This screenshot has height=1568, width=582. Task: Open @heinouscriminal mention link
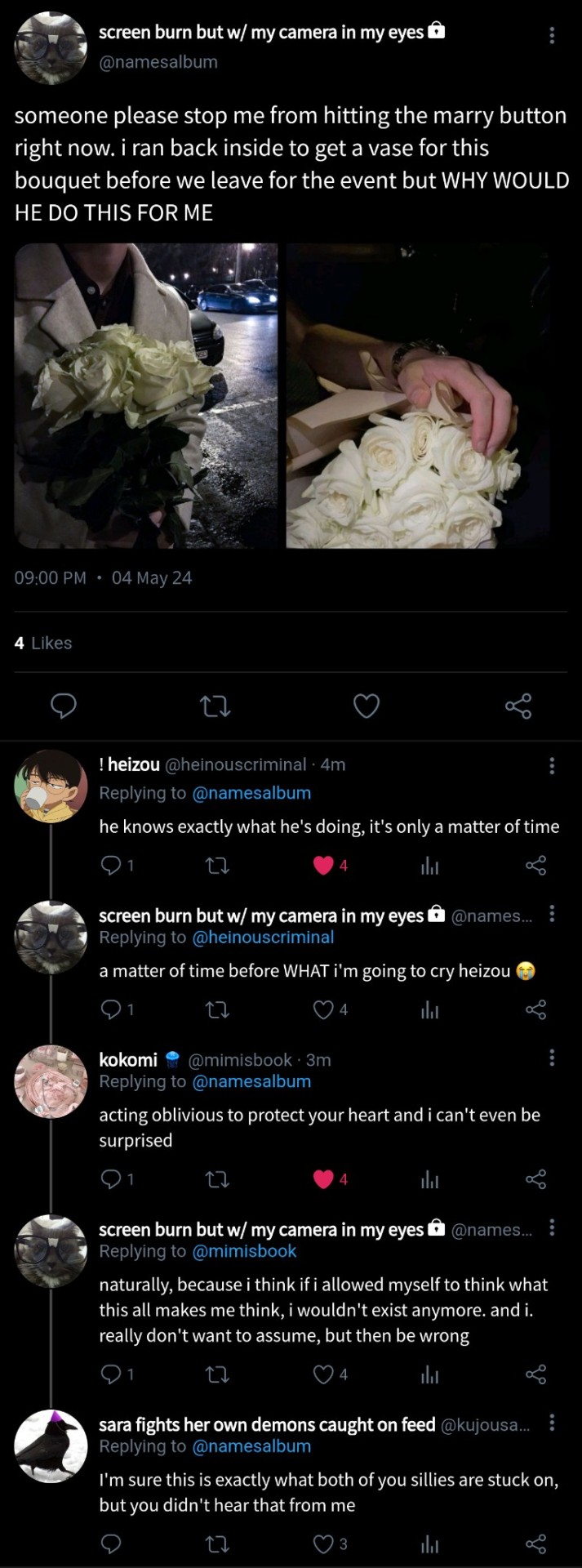click(263, 938)
